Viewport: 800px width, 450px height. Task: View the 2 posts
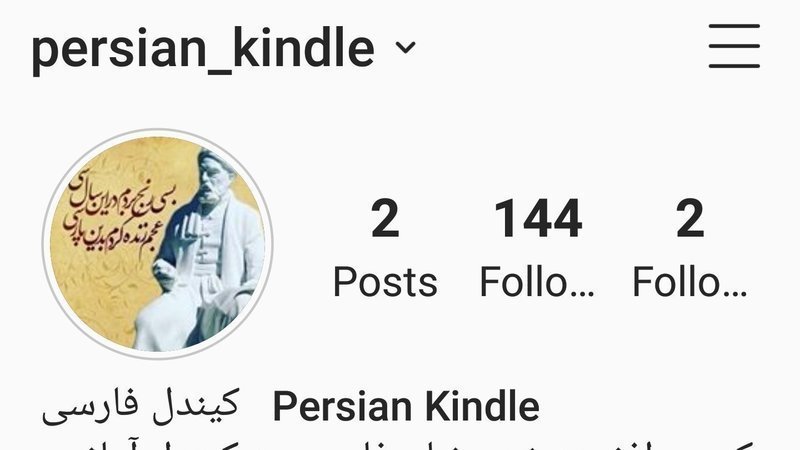pyautogui.click(x=385, y=249)
